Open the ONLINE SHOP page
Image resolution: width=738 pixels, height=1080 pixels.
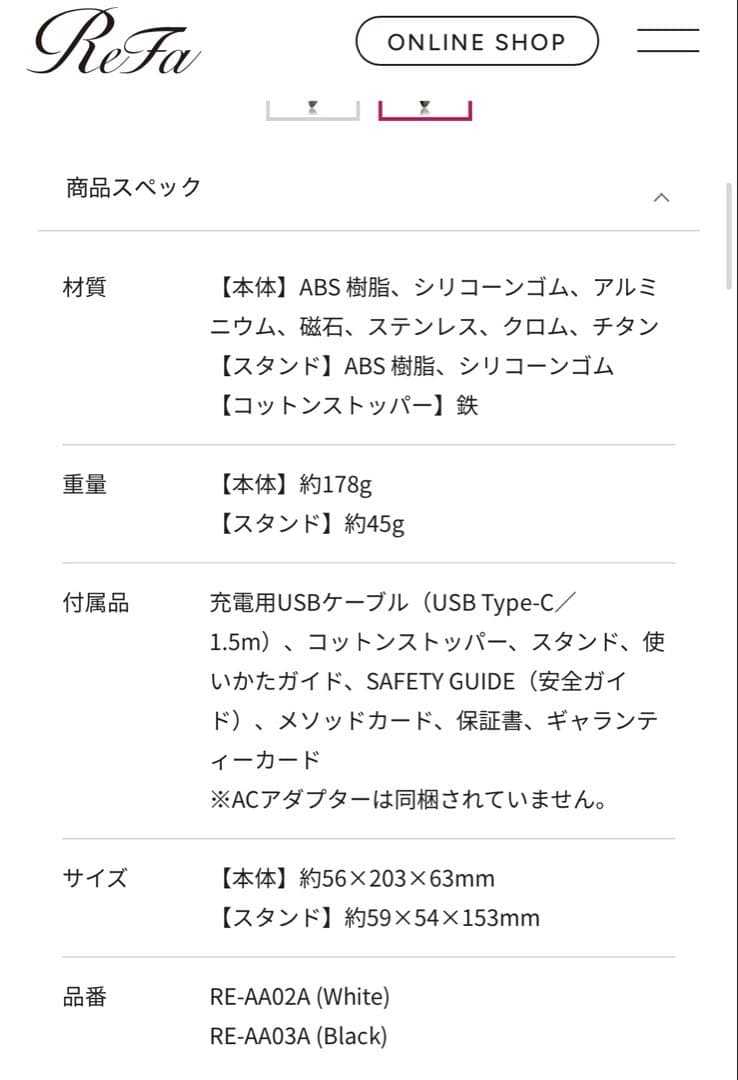click(x=477, y=41)
